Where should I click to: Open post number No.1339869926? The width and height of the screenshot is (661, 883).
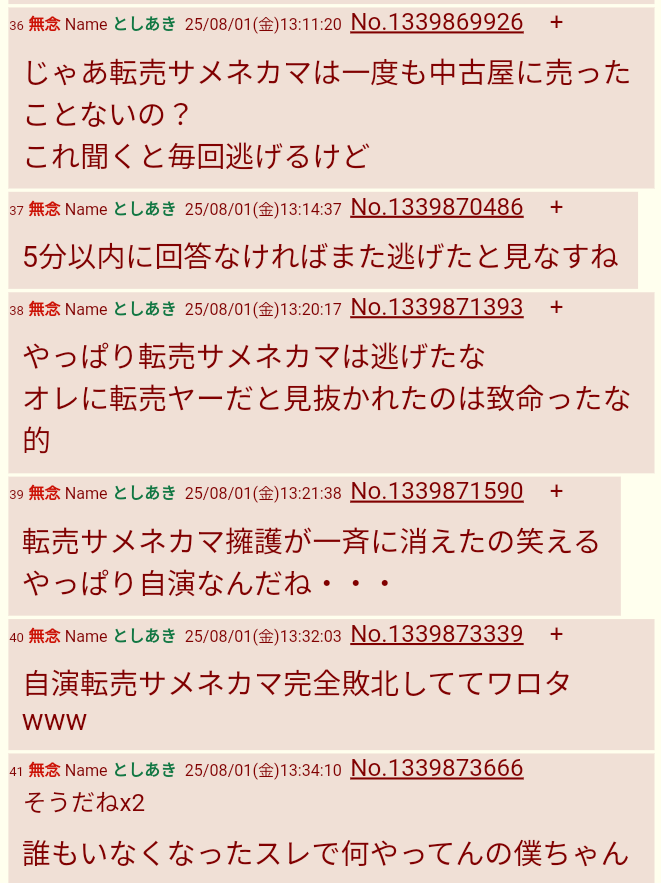coord(436,22)
